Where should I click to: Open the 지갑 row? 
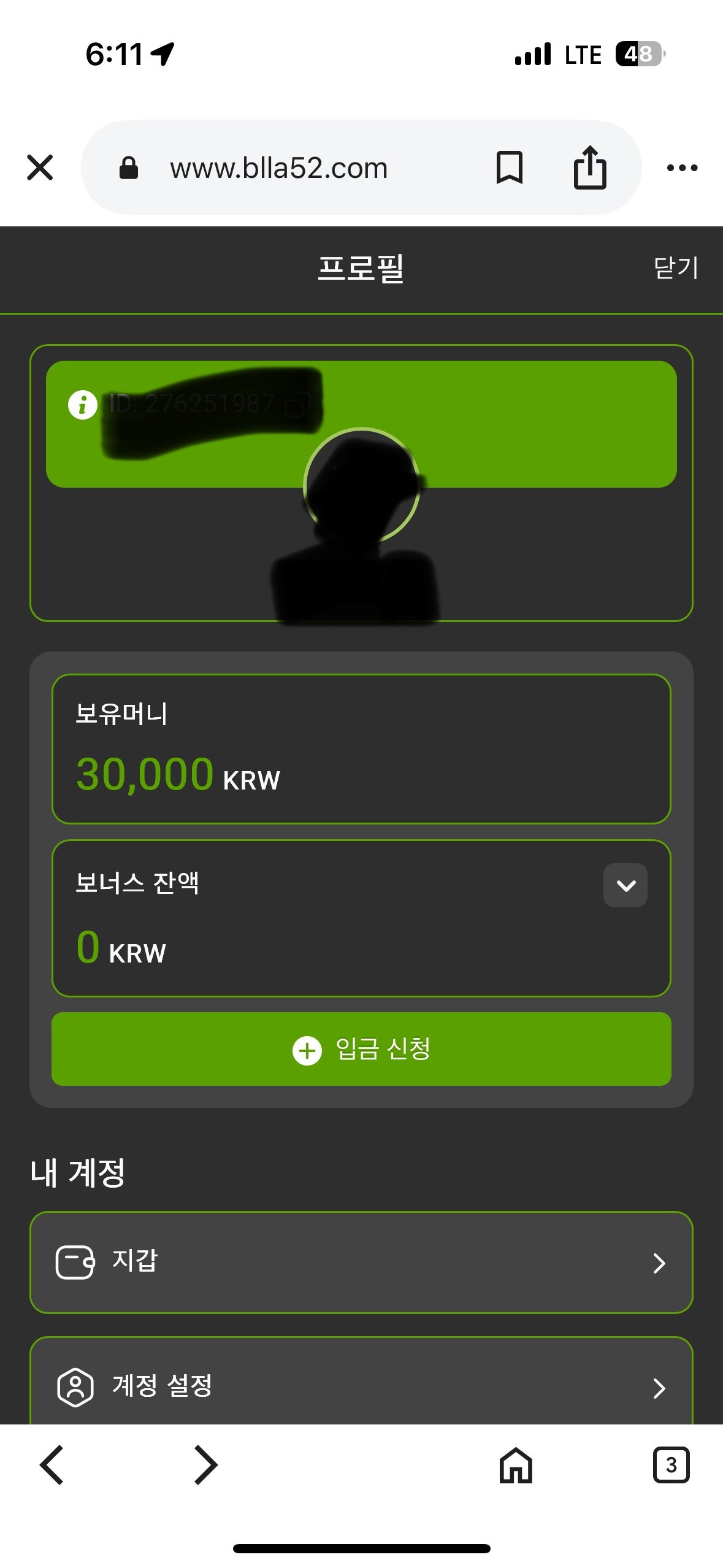coord(361,1262)
